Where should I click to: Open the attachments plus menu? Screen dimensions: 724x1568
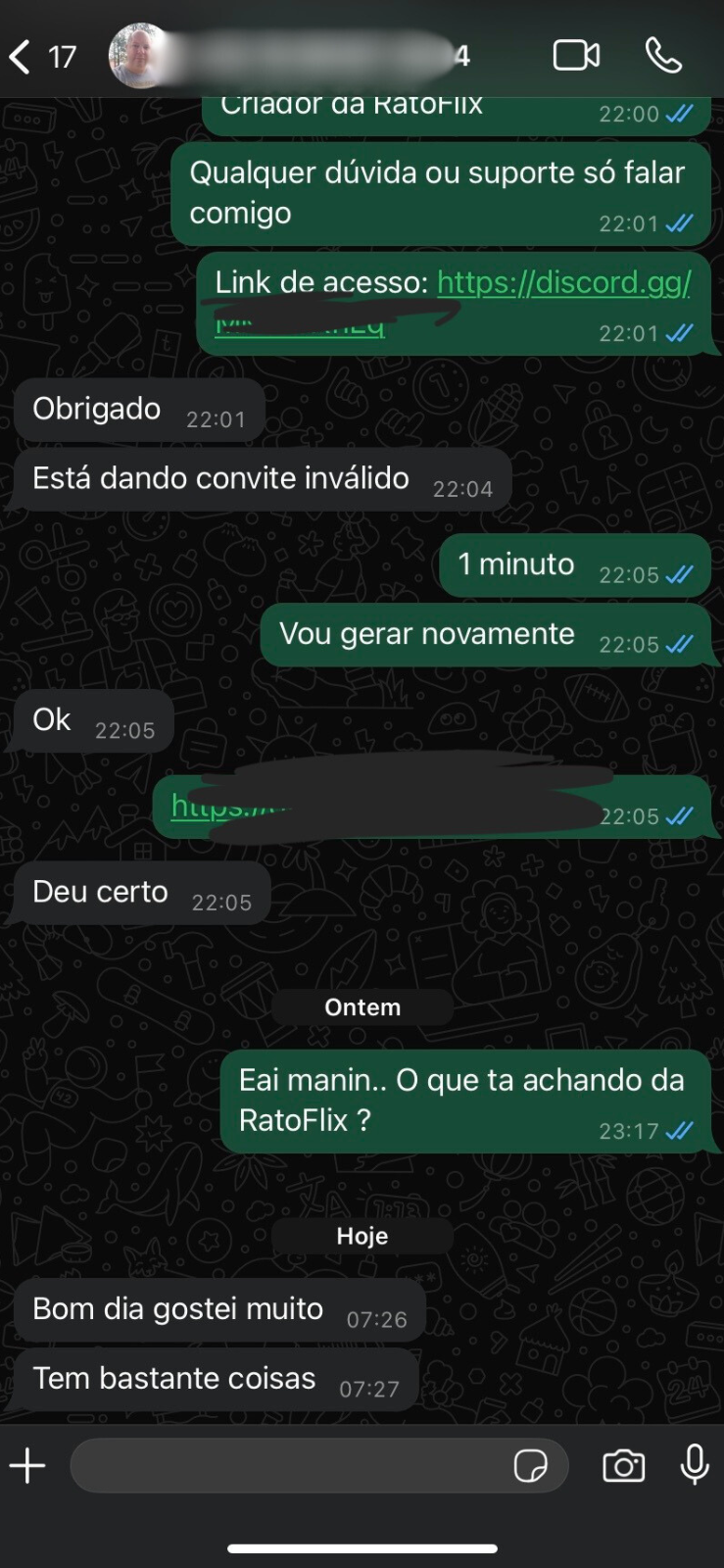[27, 1466]
